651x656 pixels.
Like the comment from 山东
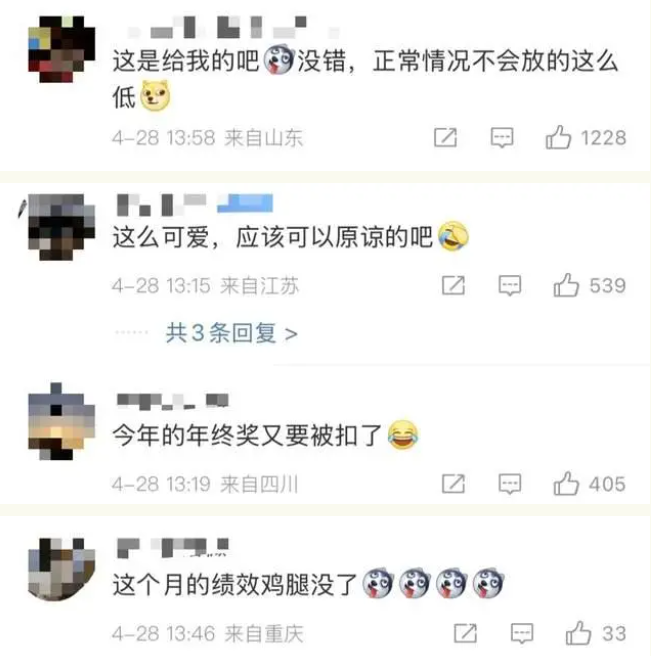click(559, 138)
